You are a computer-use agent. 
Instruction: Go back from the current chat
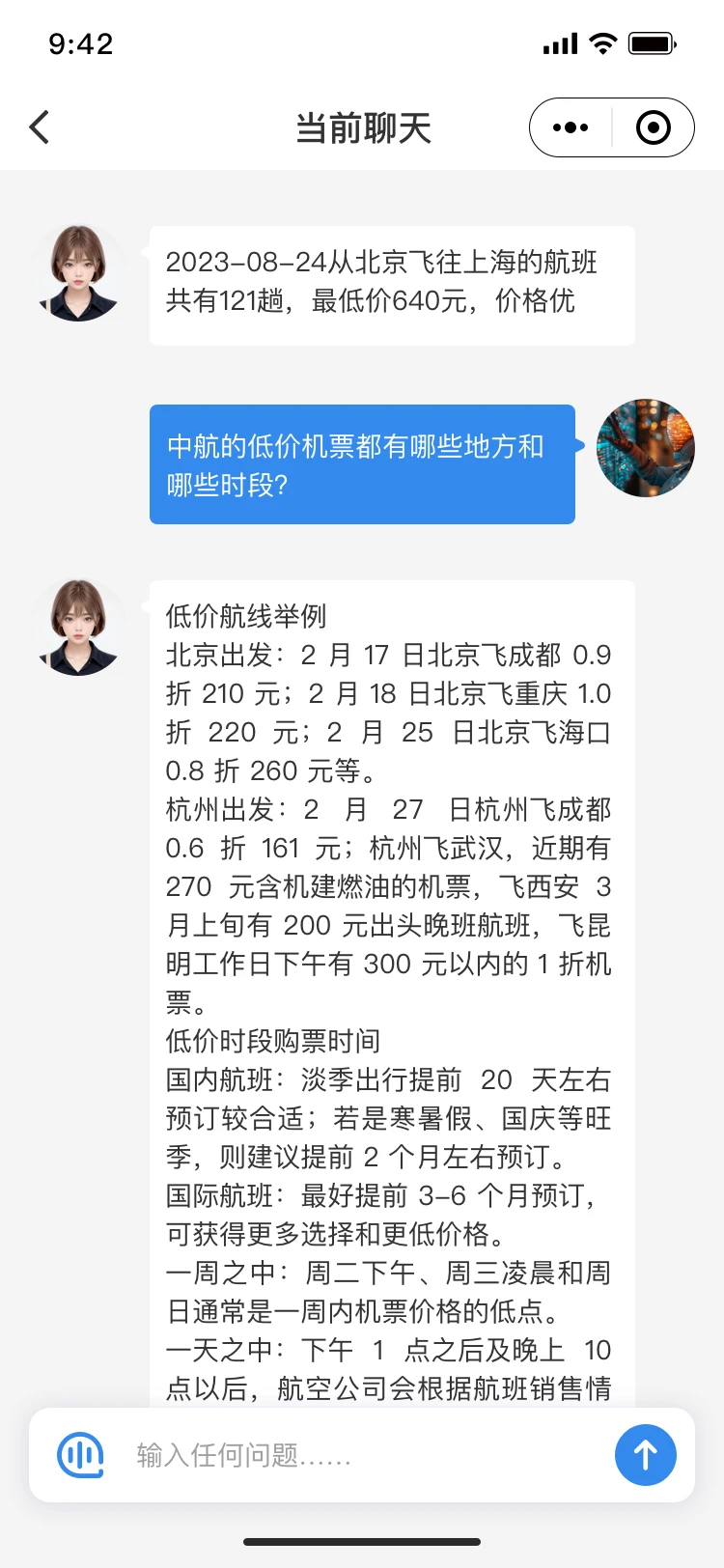[40, 127]
